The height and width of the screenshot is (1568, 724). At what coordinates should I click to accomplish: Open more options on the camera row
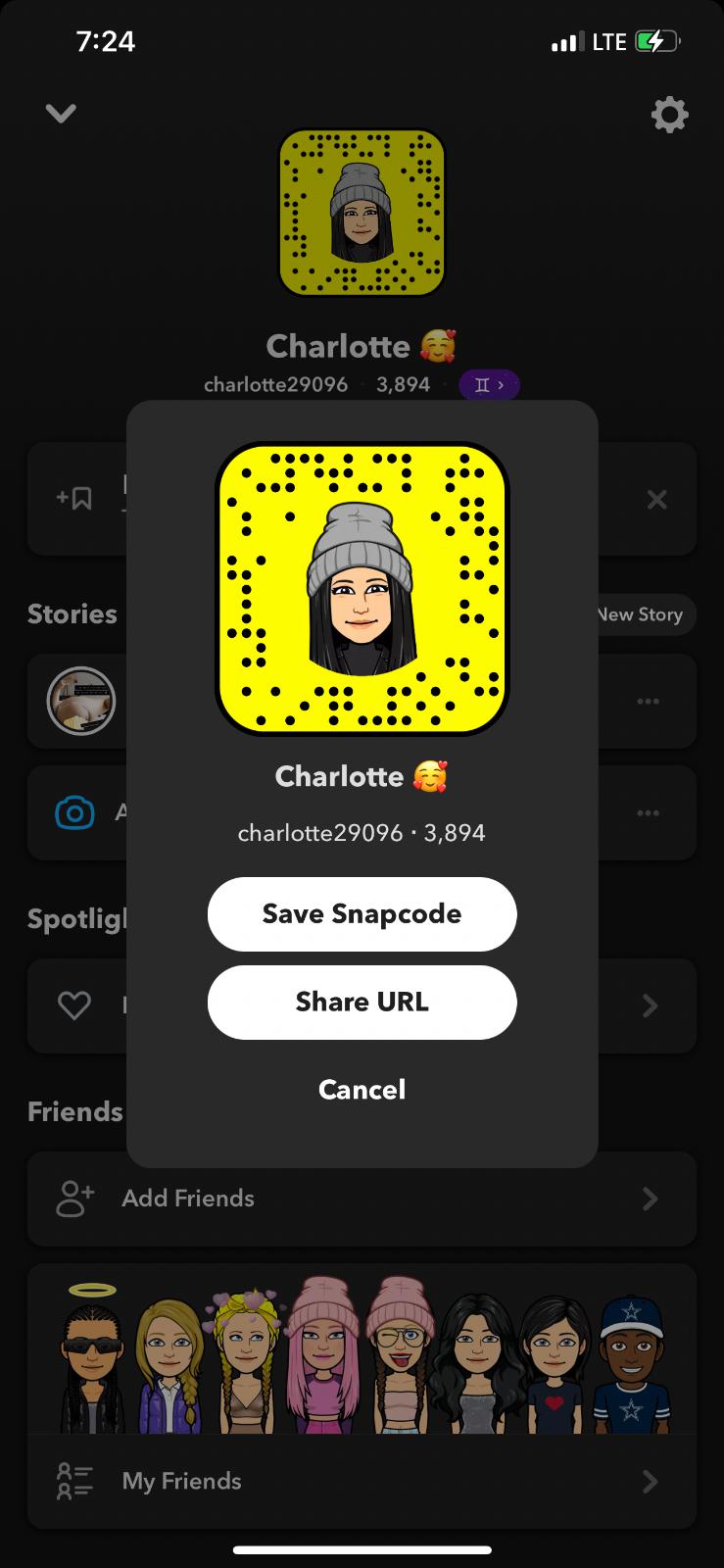pyautogui.click(x=648, y=812)
